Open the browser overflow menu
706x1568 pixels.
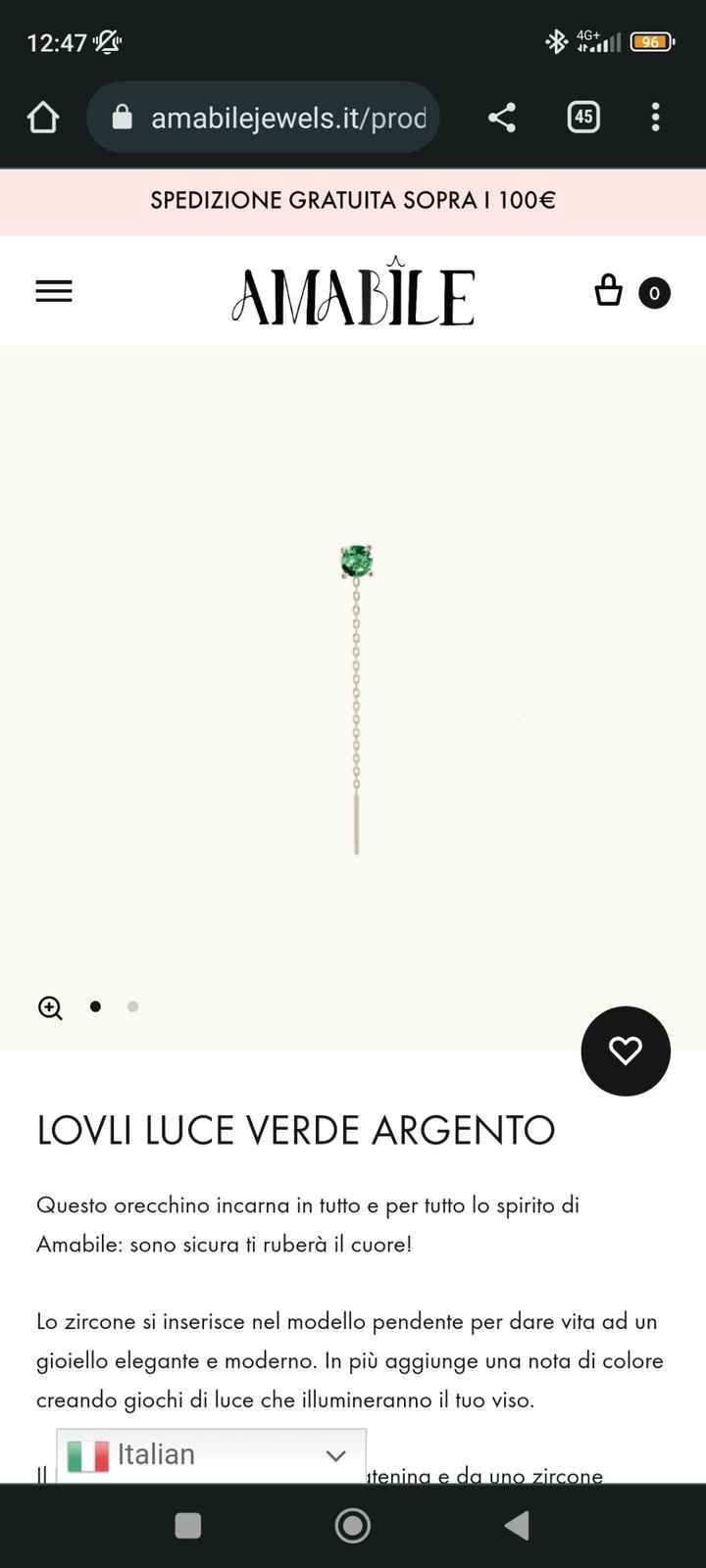pyautogui.click(x=655, y=119)
